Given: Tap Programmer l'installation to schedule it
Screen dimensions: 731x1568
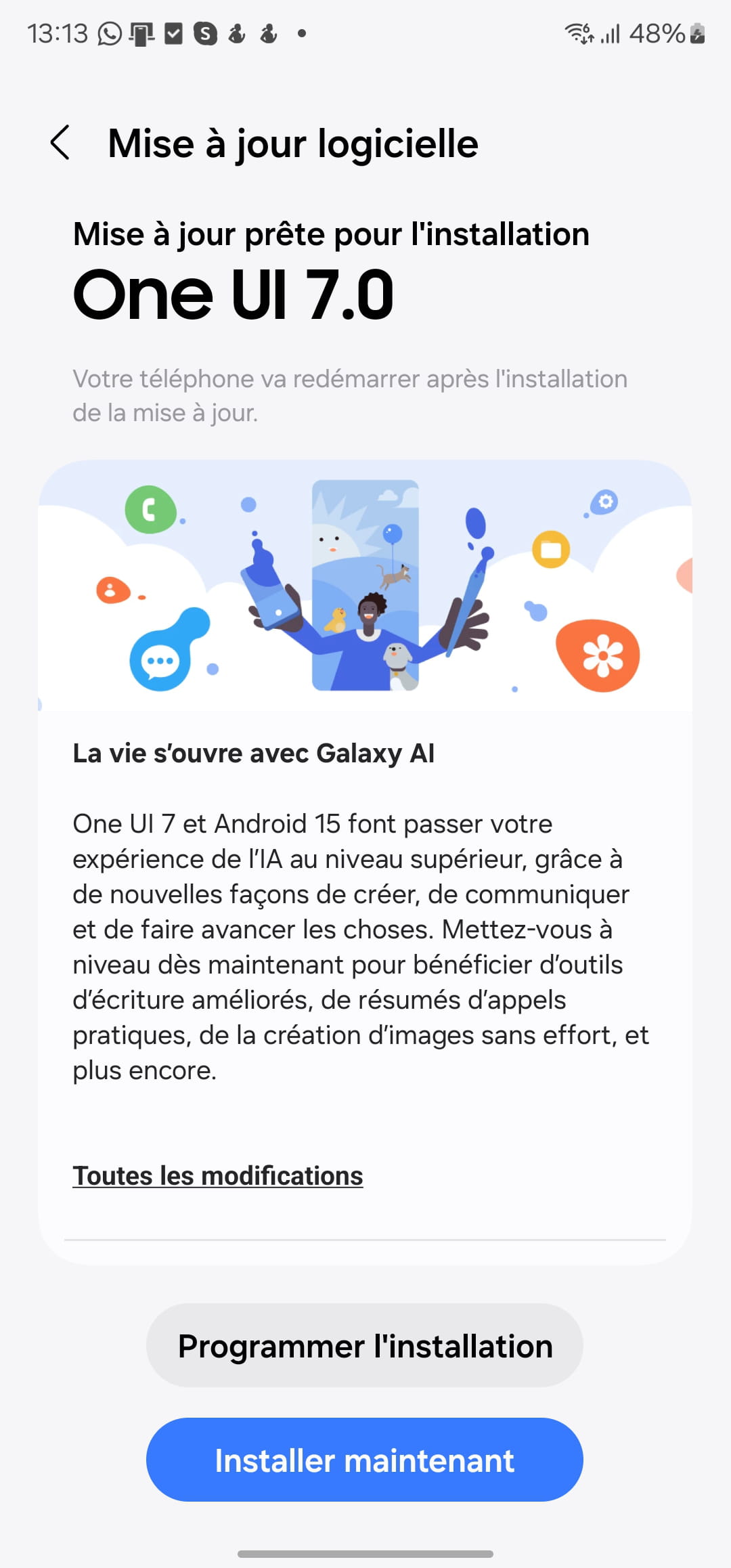Looking at the screenshot, I should click(x=365, y=1346).
